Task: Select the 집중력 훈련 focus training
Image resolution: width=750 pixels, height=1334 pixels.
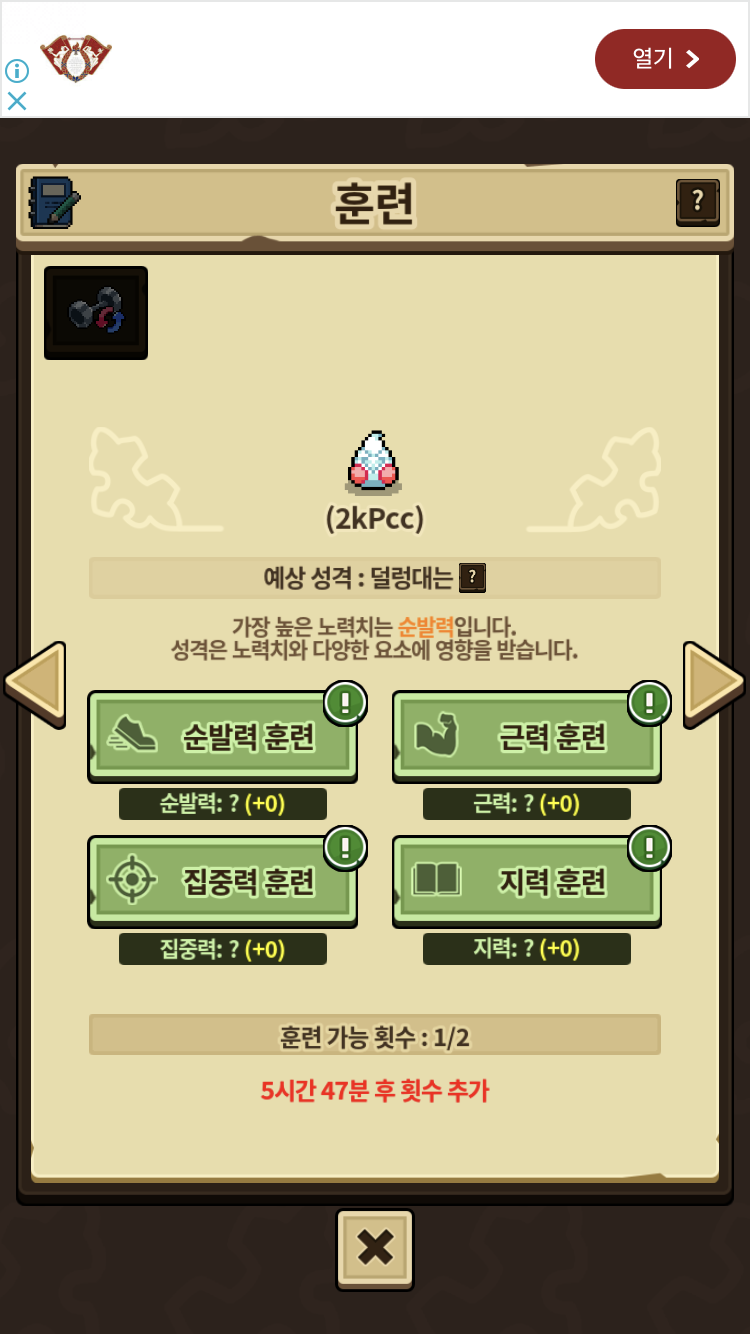Action: 224,881
